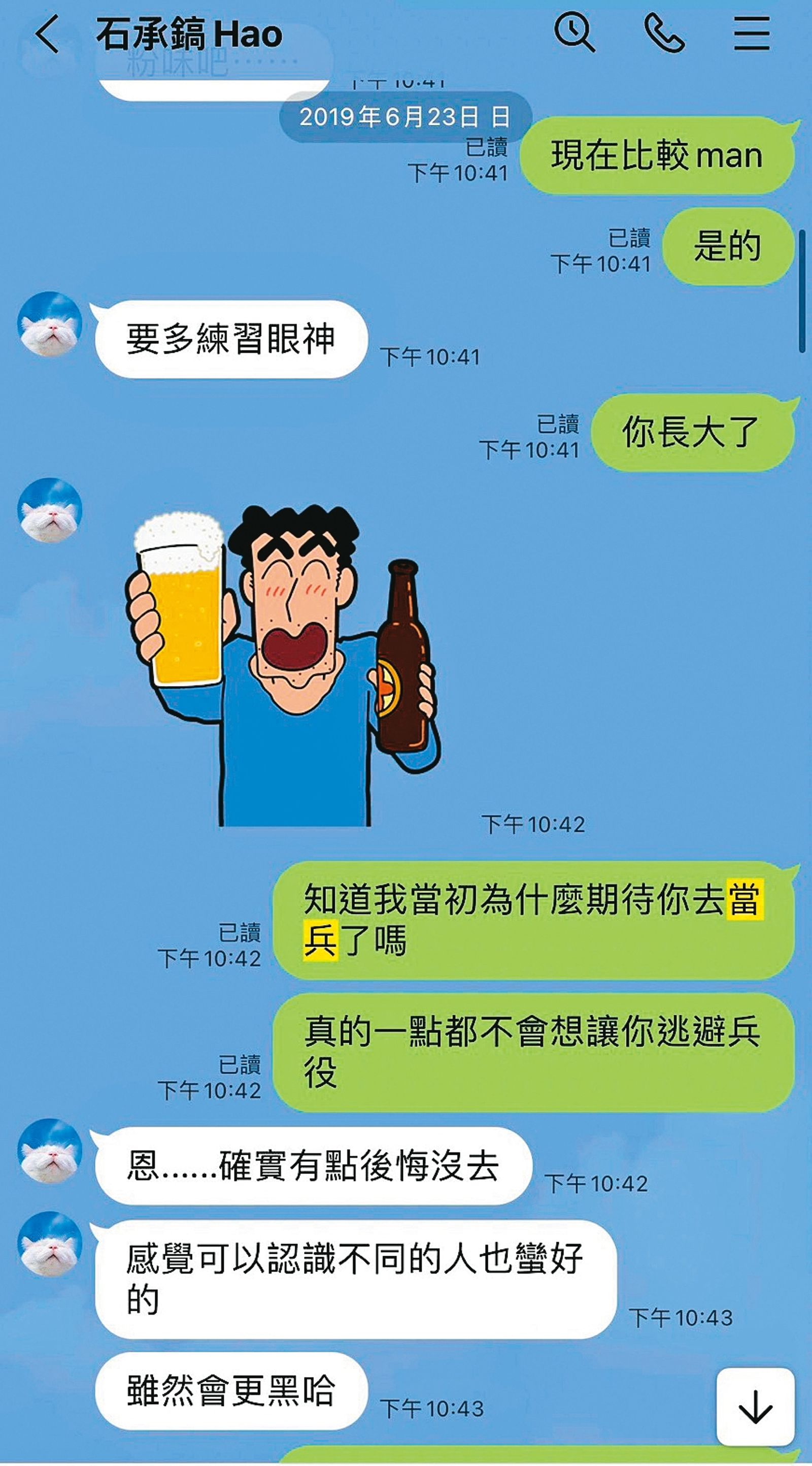Open the chat menu
The width and height of the screenshot is (812, 1466).
tap(751, 33)
